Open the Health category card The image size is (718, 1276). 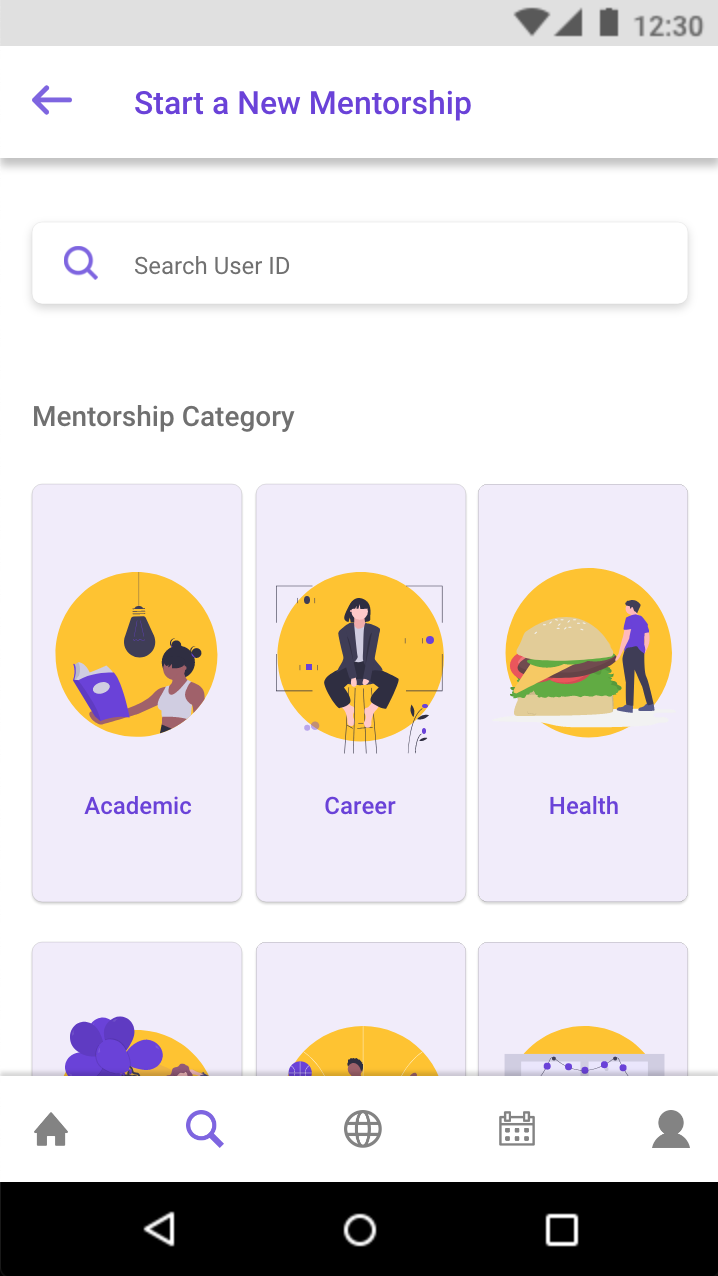tap(583, 693)
